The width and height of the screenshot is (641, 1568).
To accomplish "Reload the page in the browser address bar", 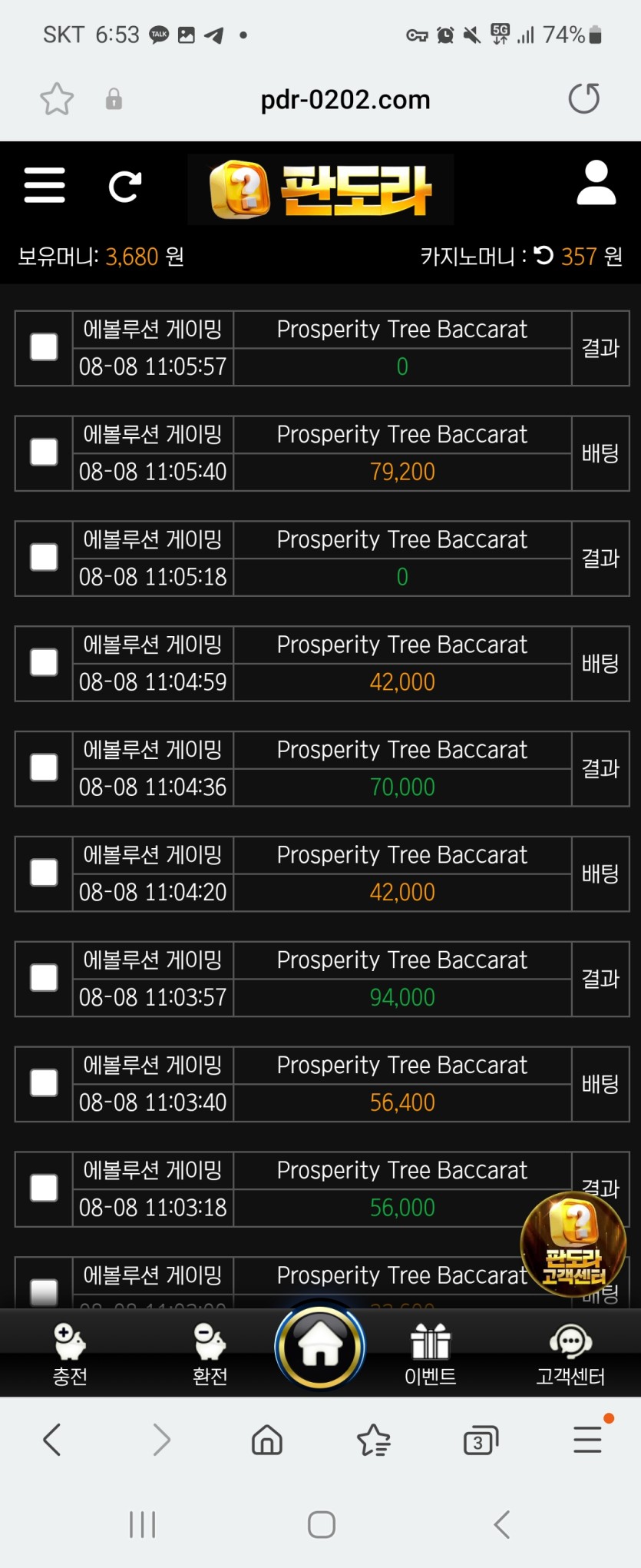I will point(583,99).
